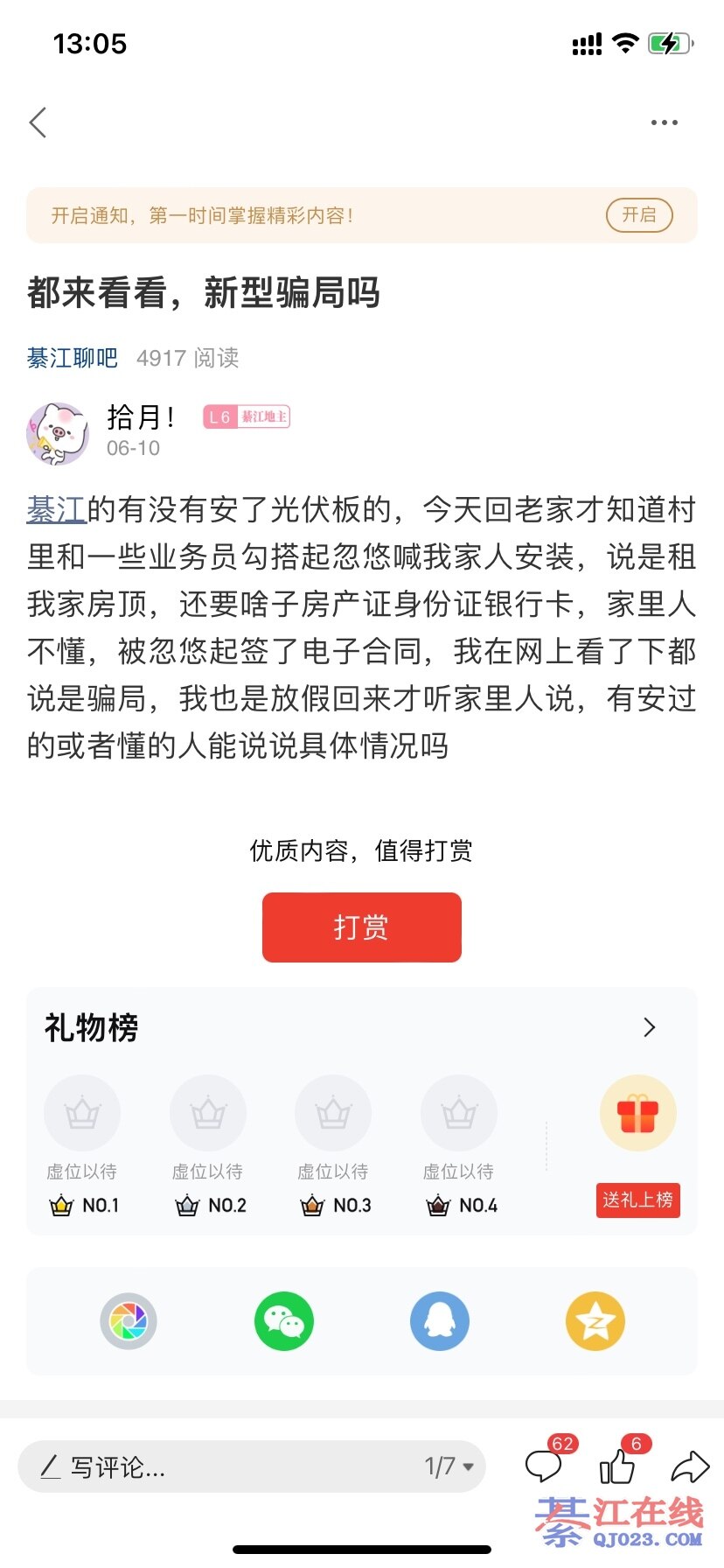Viewport: 724px width, 1568px height.
Task: Share to Qzone with the star icon
Action: tap(595, 1321)
